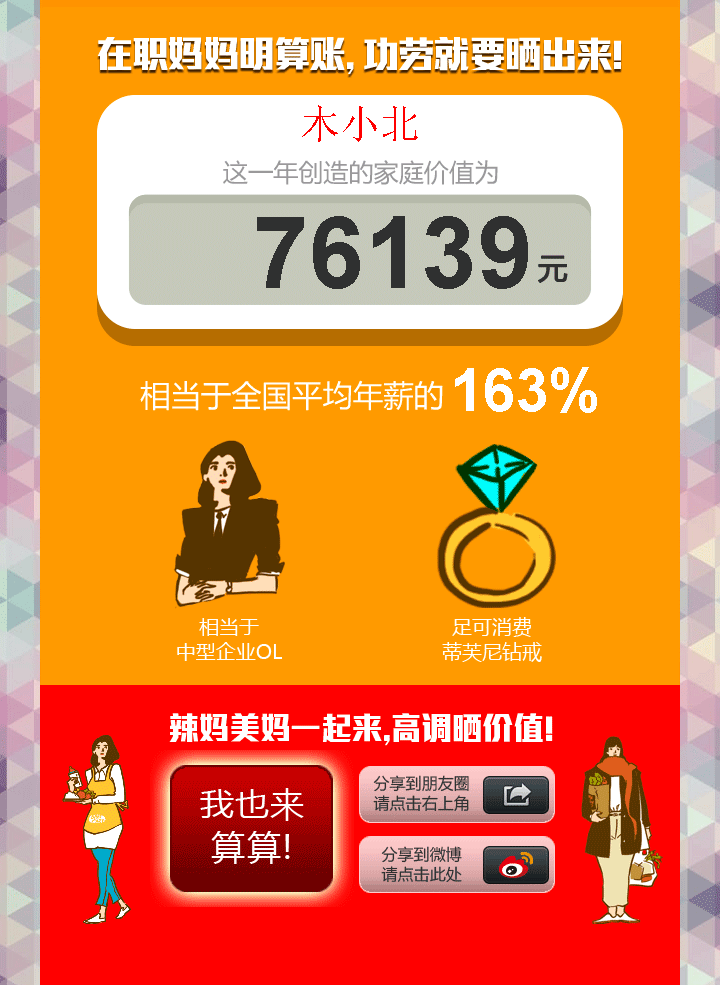Image resolution: width=720 pixels, height=985 pixels.
Task: Tap the 我也来算算! button
Action: tap(251, 828)
